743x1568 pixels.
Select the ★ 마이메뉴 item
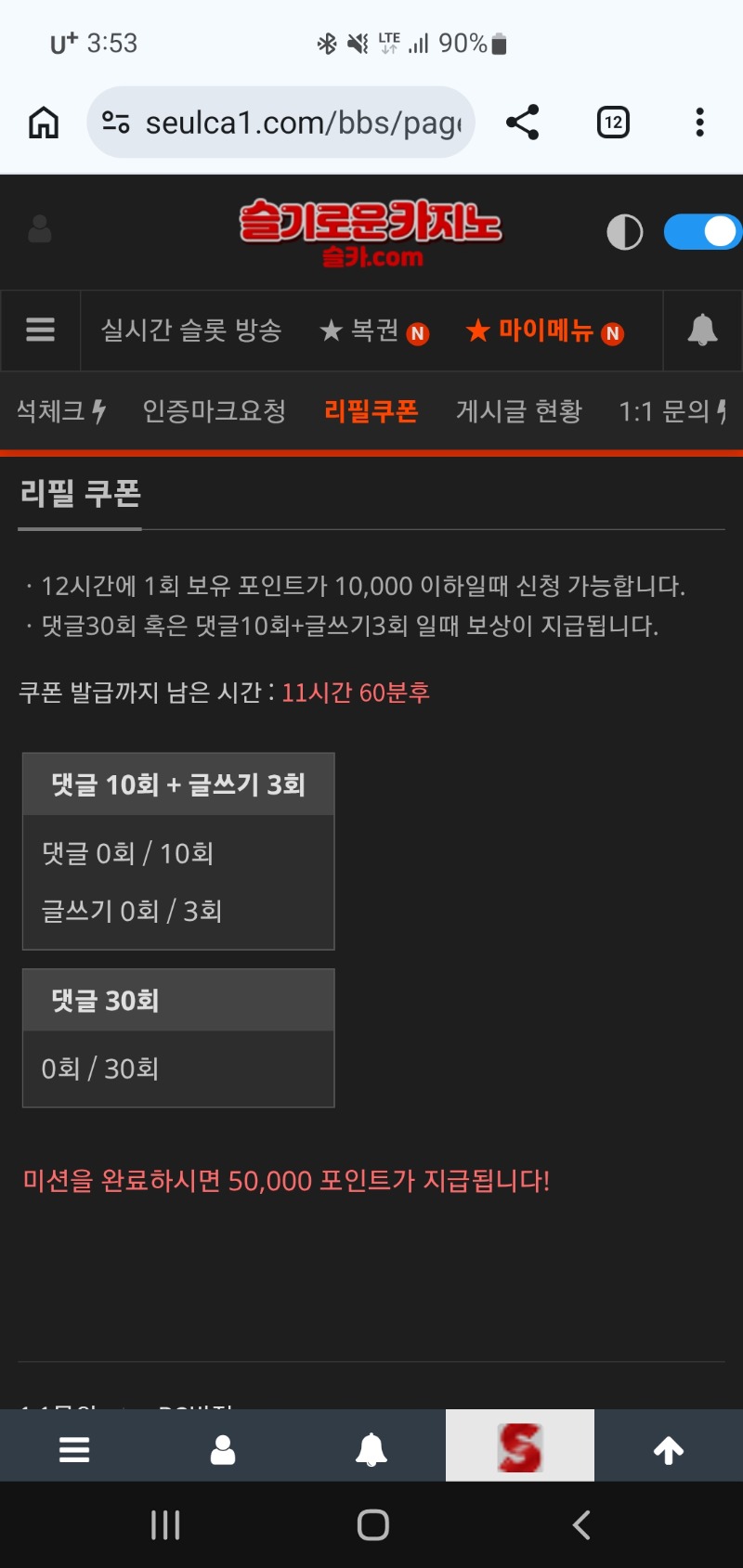tap(544, 330)
